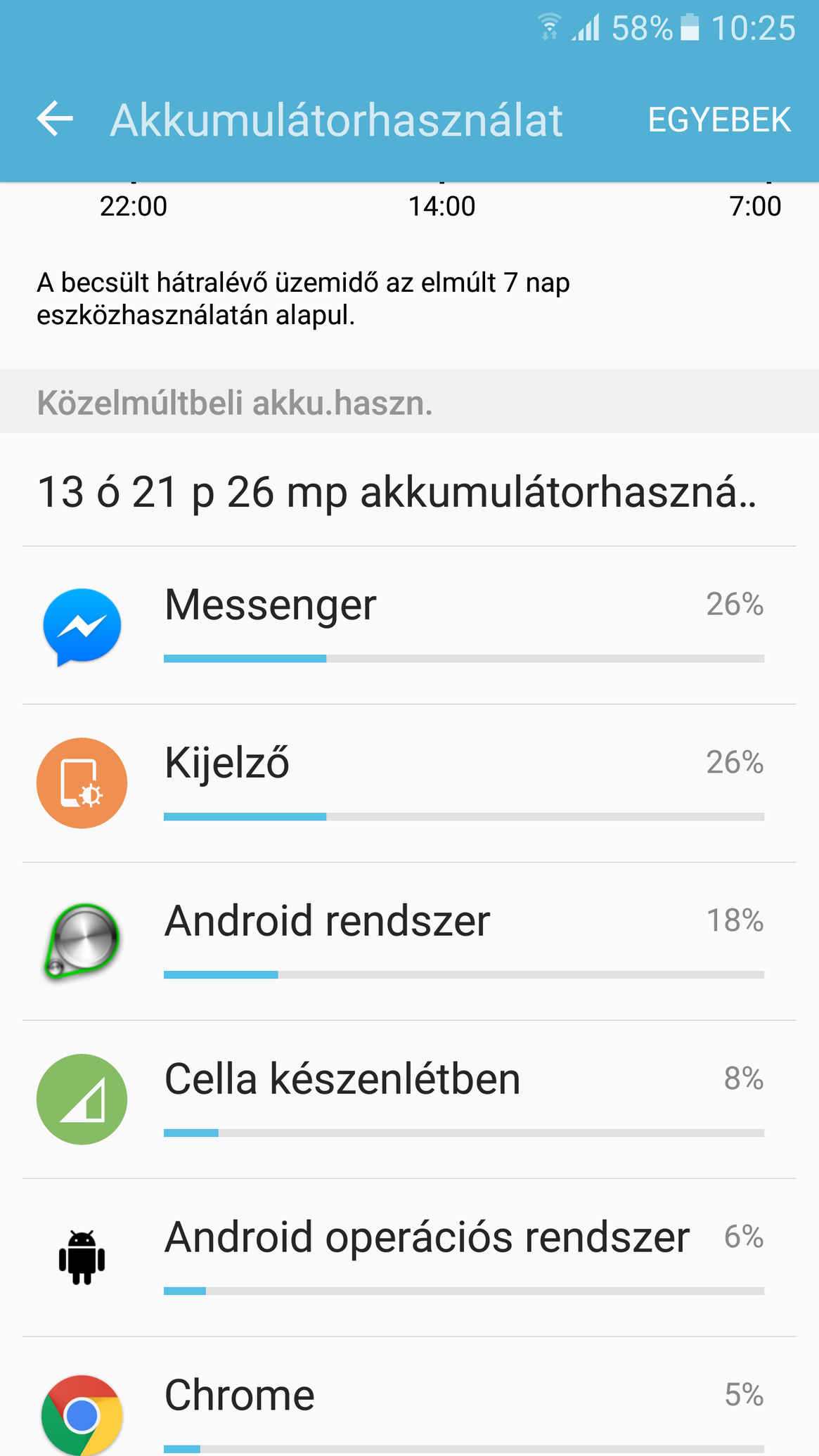This screenshot has width=819, height=1456.
Task: Open Messenger battery usage details
Action: click(x=409, y=625)
